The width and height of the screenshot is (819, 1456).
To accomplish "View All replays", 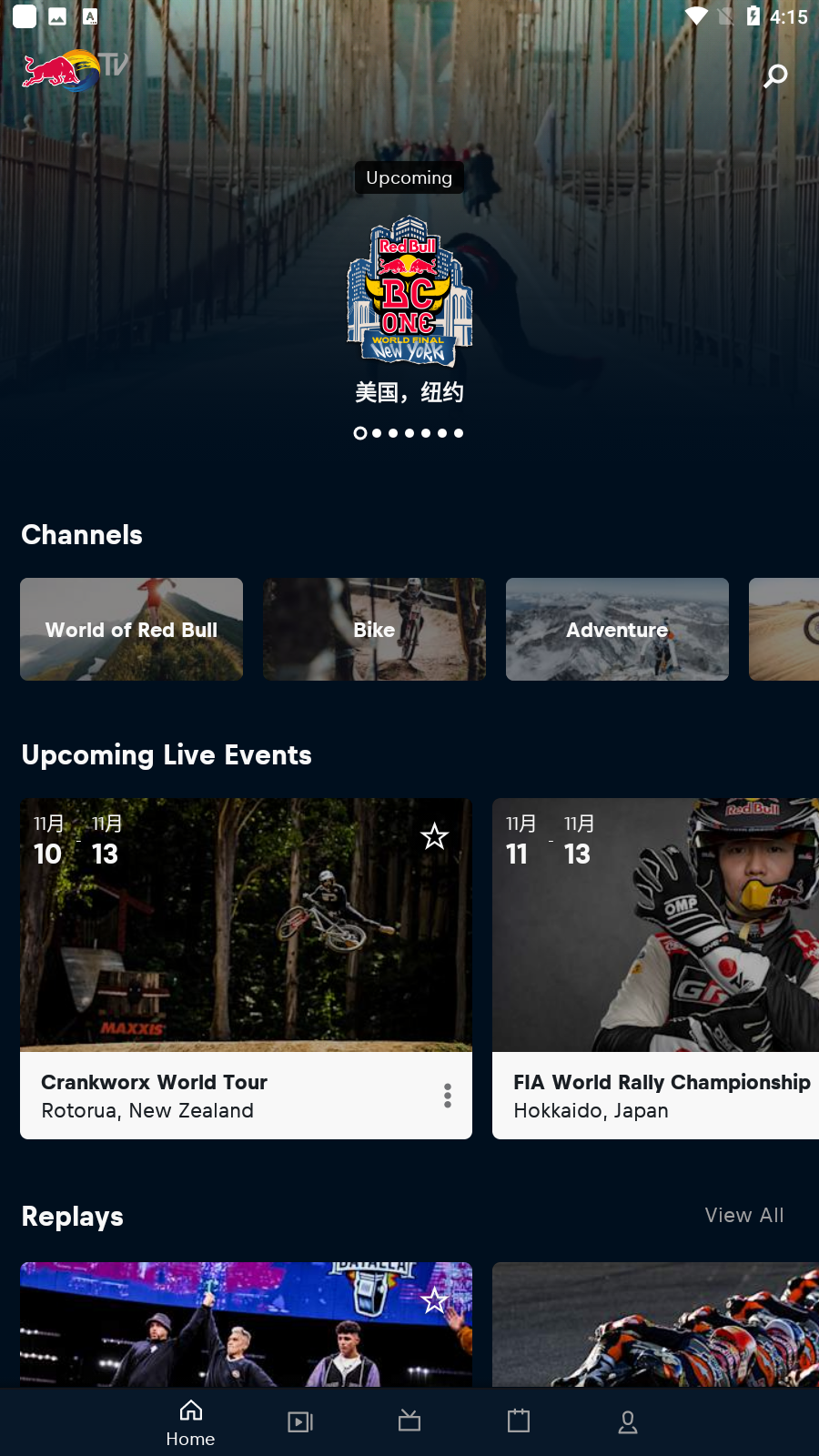I will (x=744, y=1215).
